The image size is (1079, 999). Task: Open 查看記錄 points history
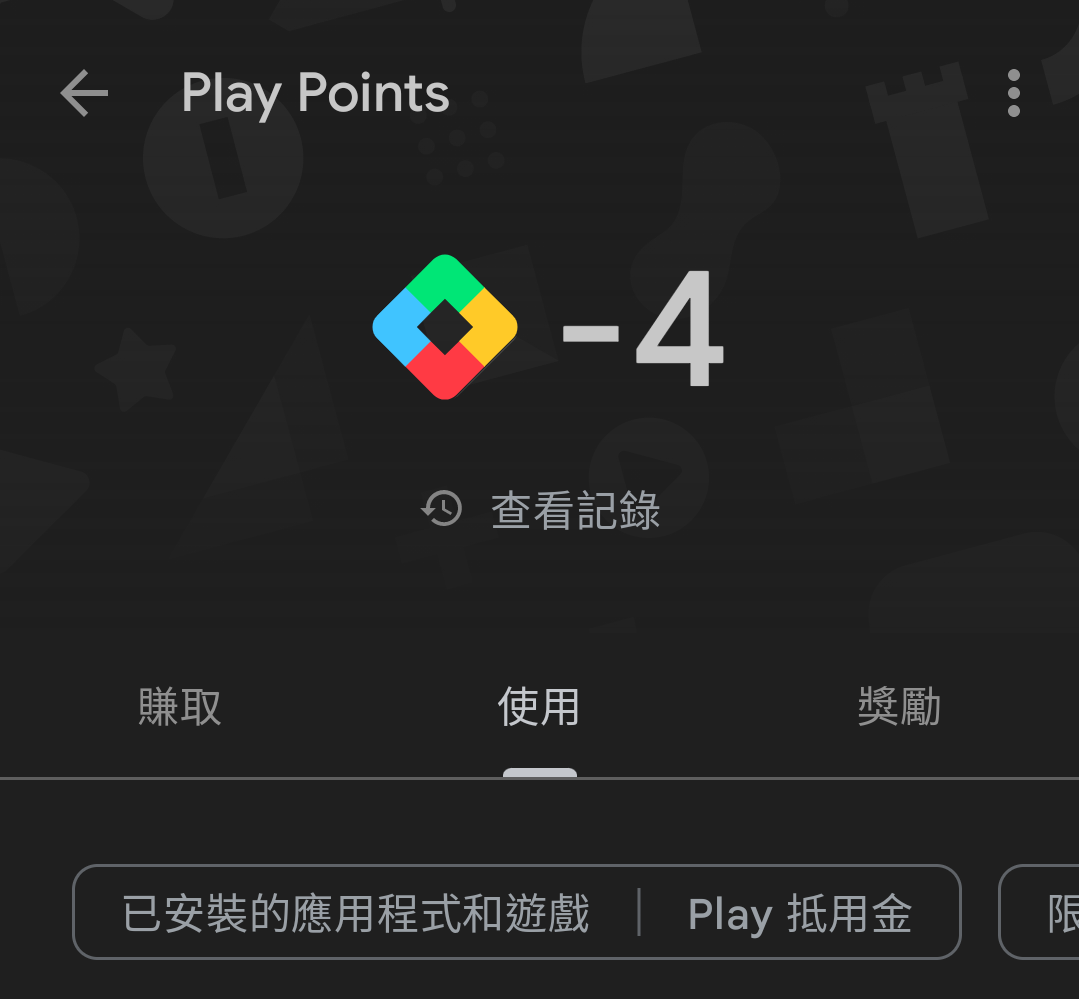point(540,510)
